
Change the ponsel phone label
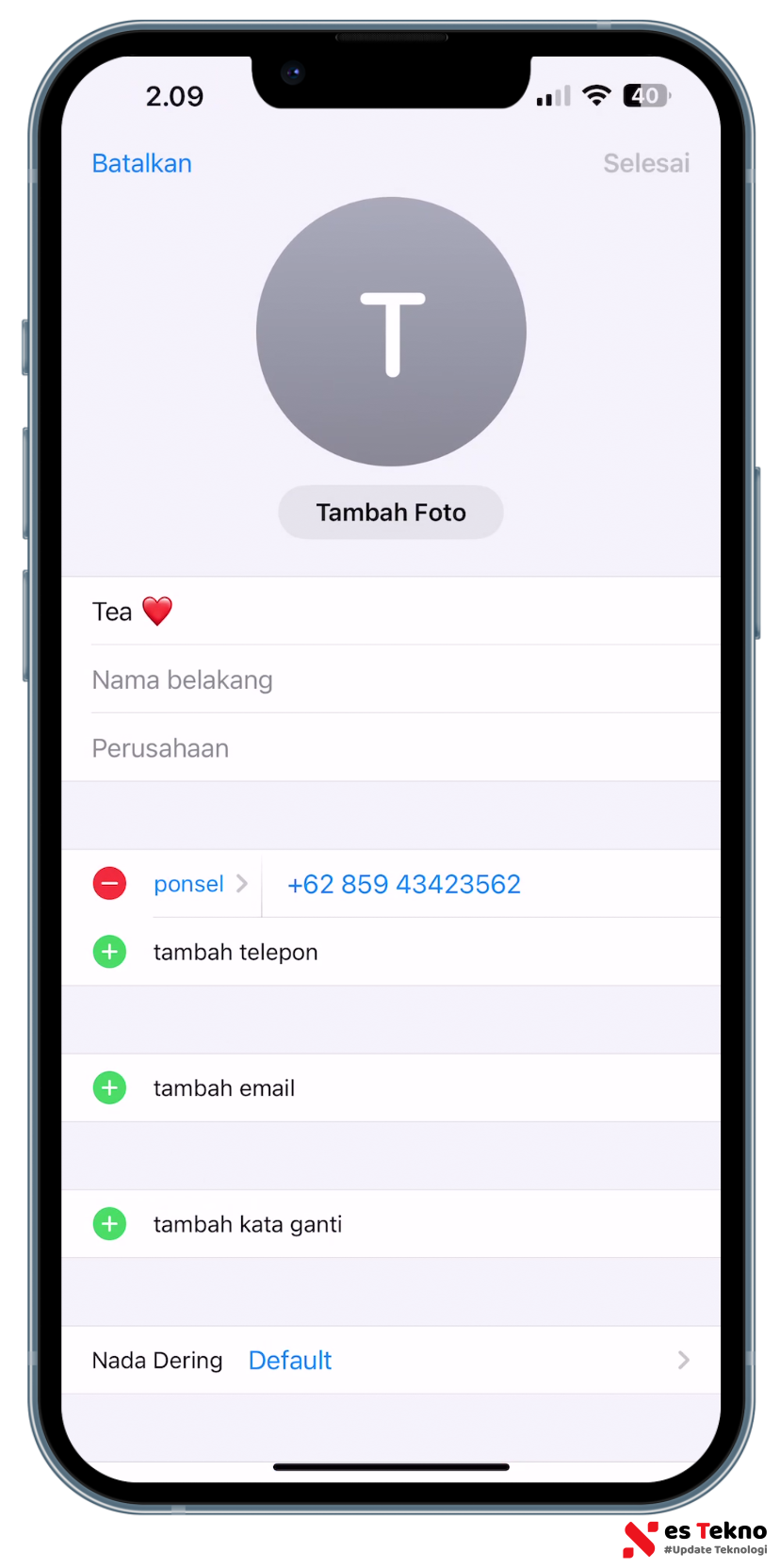point(199,884)
